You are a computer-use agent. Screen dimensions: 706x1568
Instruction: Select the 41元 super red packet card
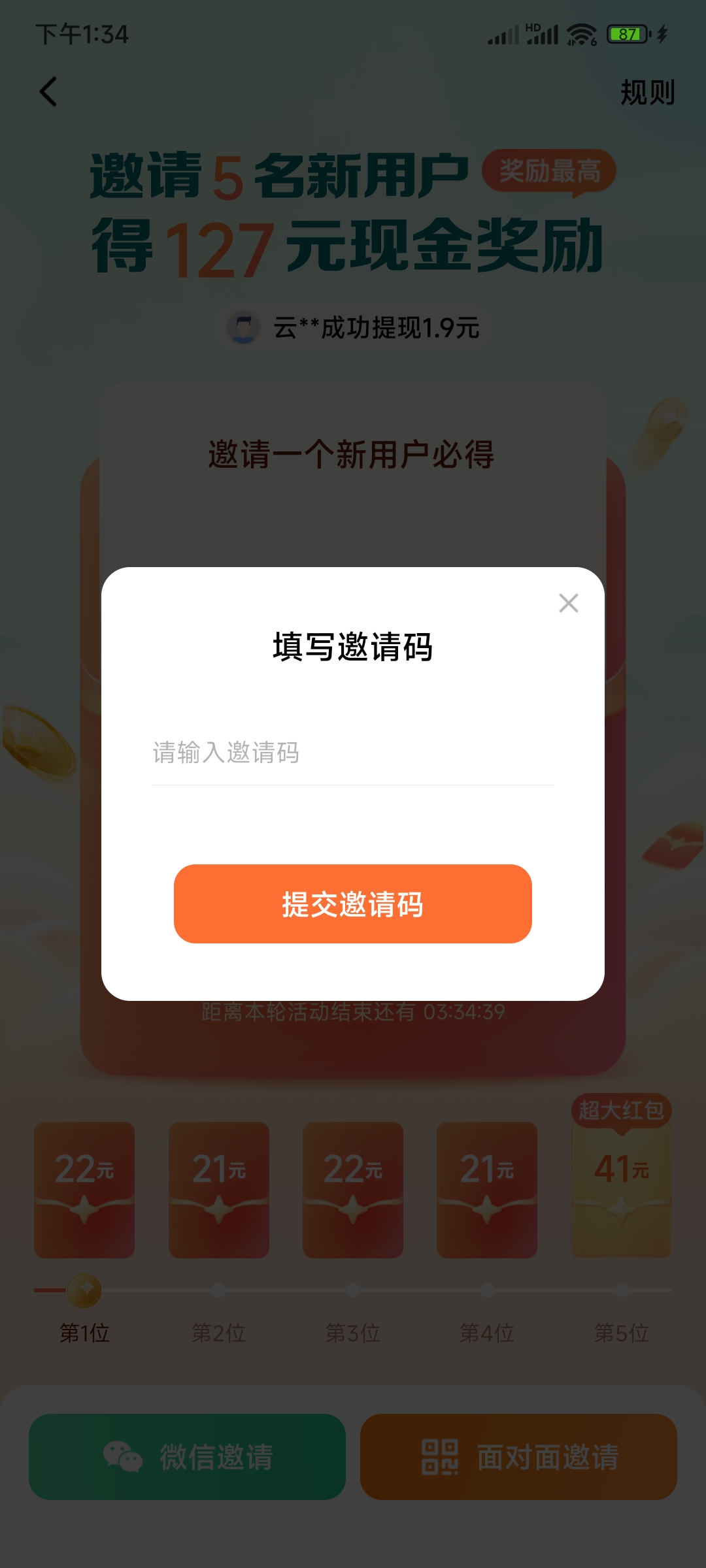(x=622, y=1189)
